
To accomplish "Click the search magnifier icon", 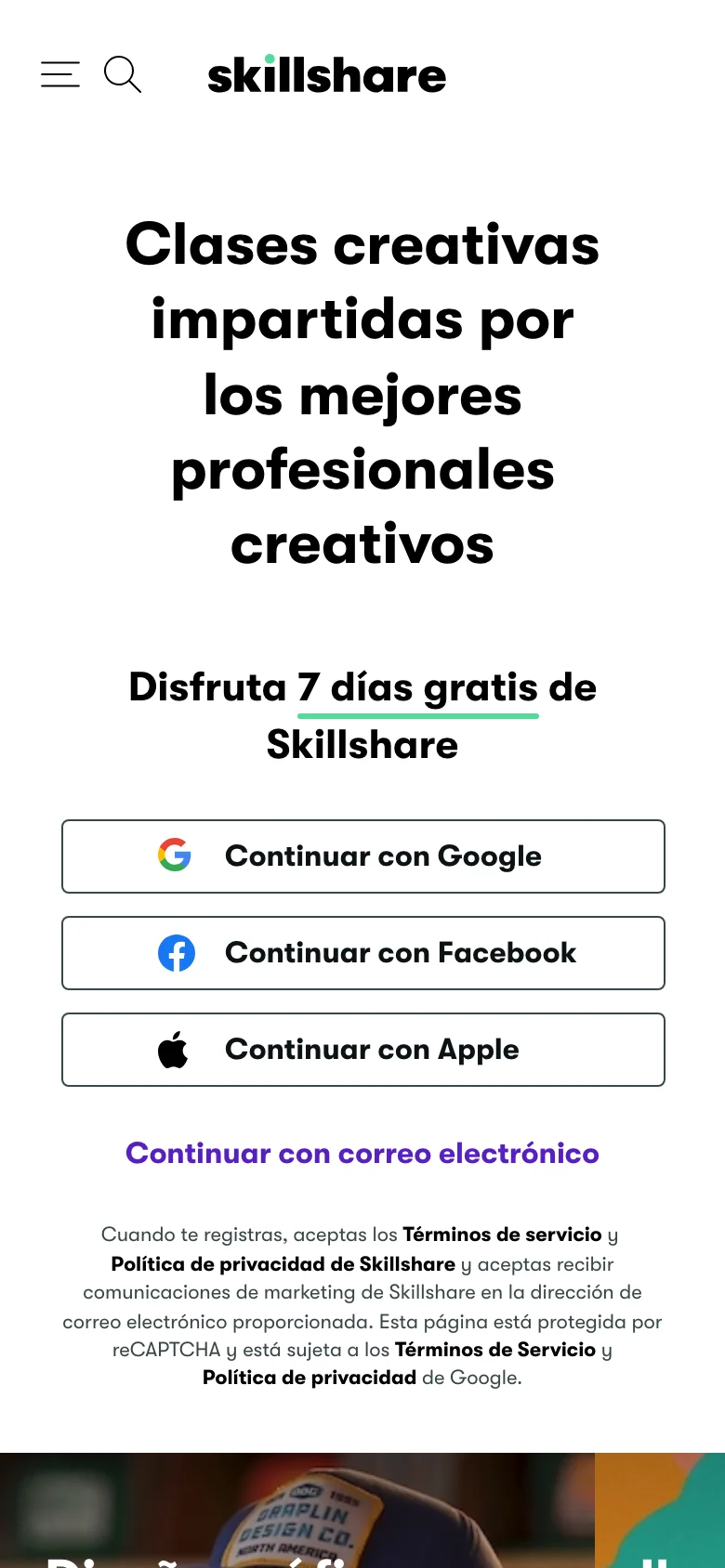I will [x=123, y=74].
